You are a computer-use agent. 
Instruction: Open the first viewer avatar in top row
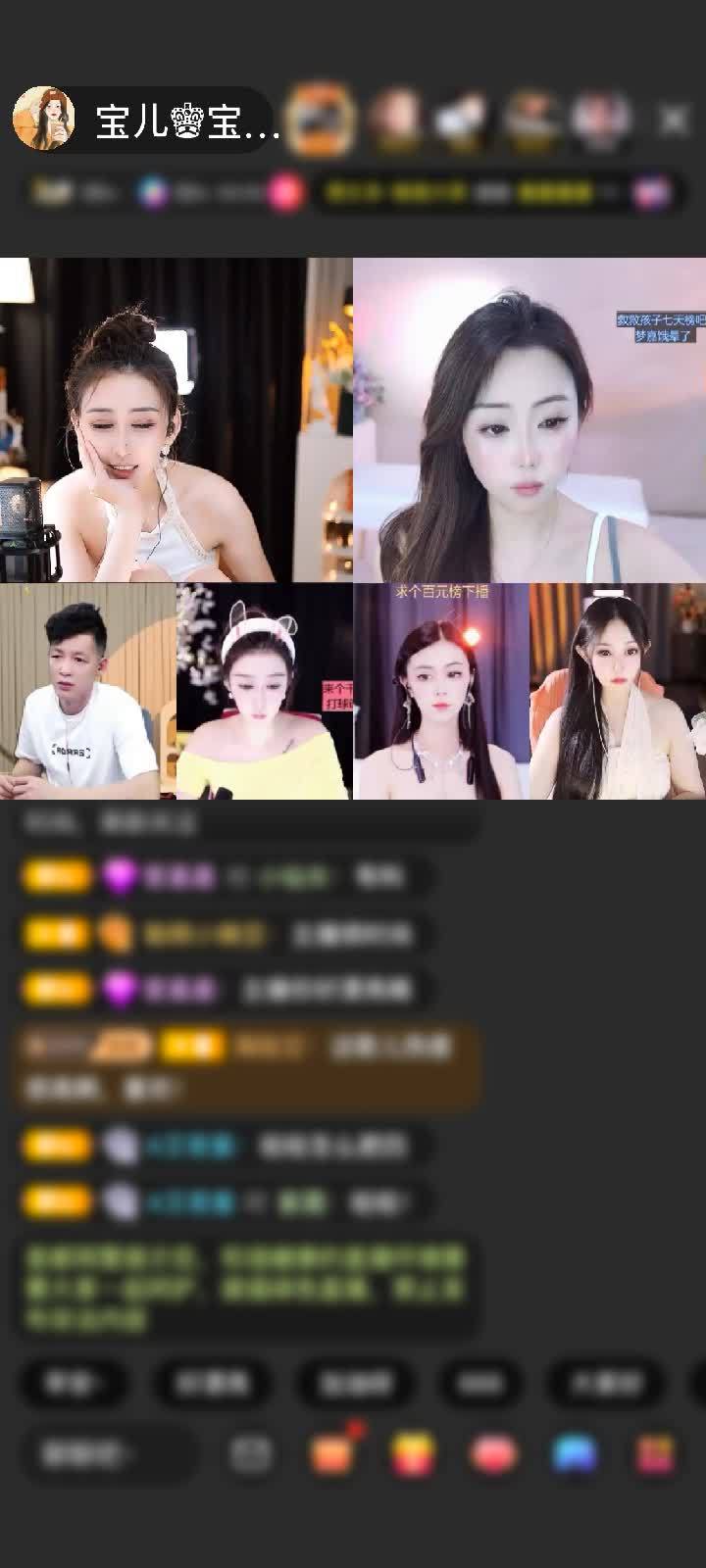pyautogui.click(x=321, y=120)
